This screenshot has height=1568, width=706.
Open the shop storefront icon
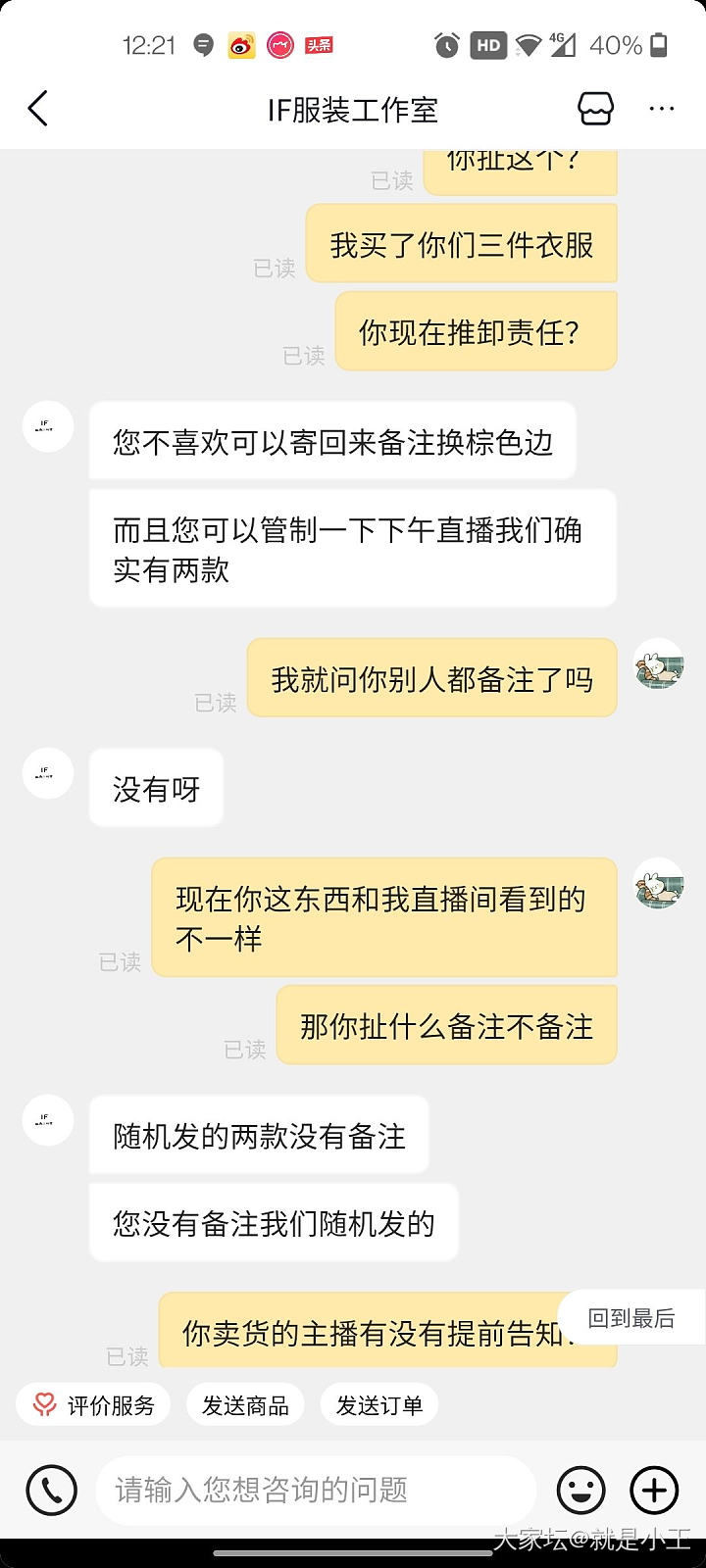[x=595, y=109]
